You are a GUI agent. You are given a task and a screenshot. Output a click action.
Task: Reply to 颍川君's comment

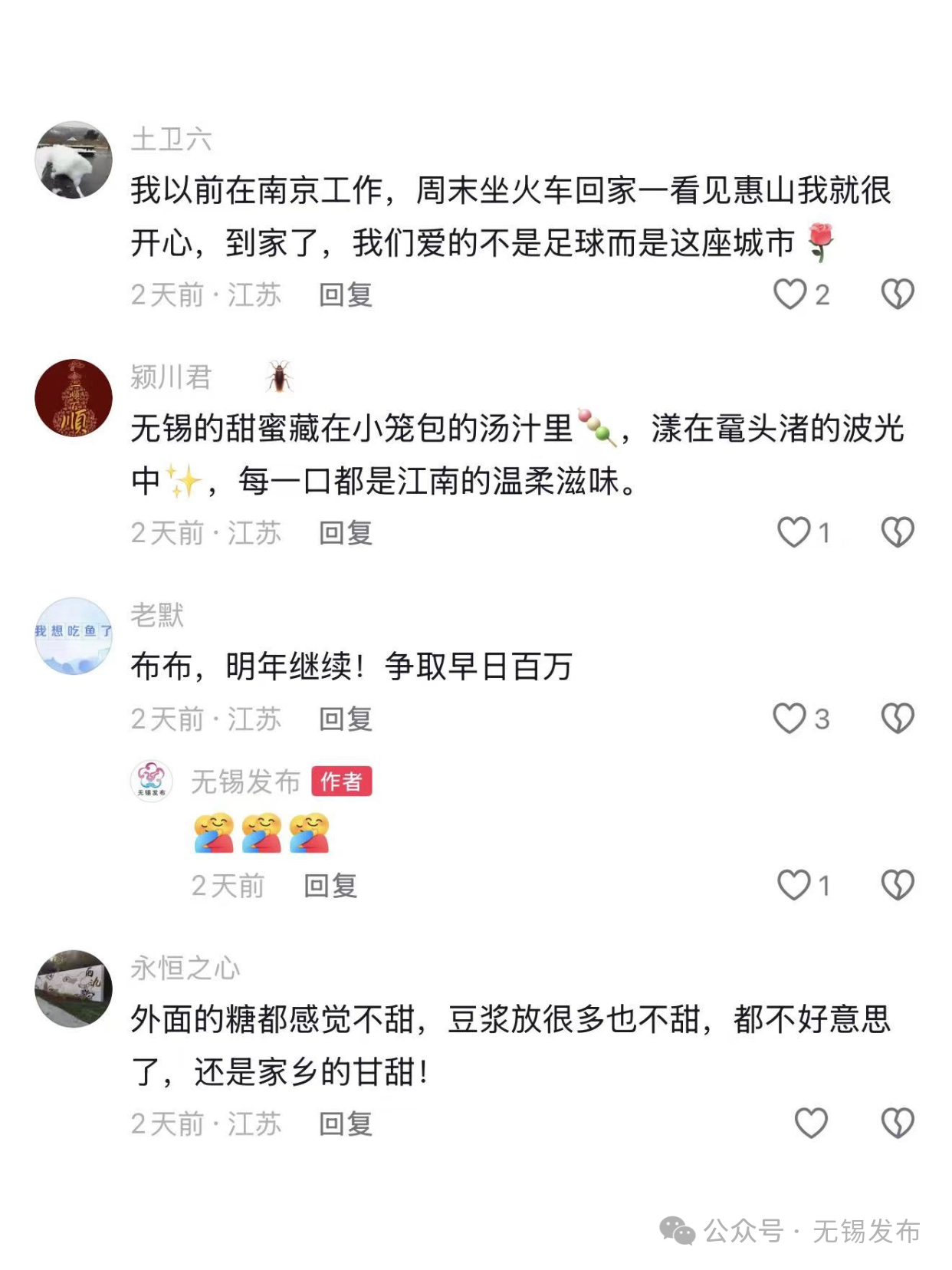tap(346, 533)
